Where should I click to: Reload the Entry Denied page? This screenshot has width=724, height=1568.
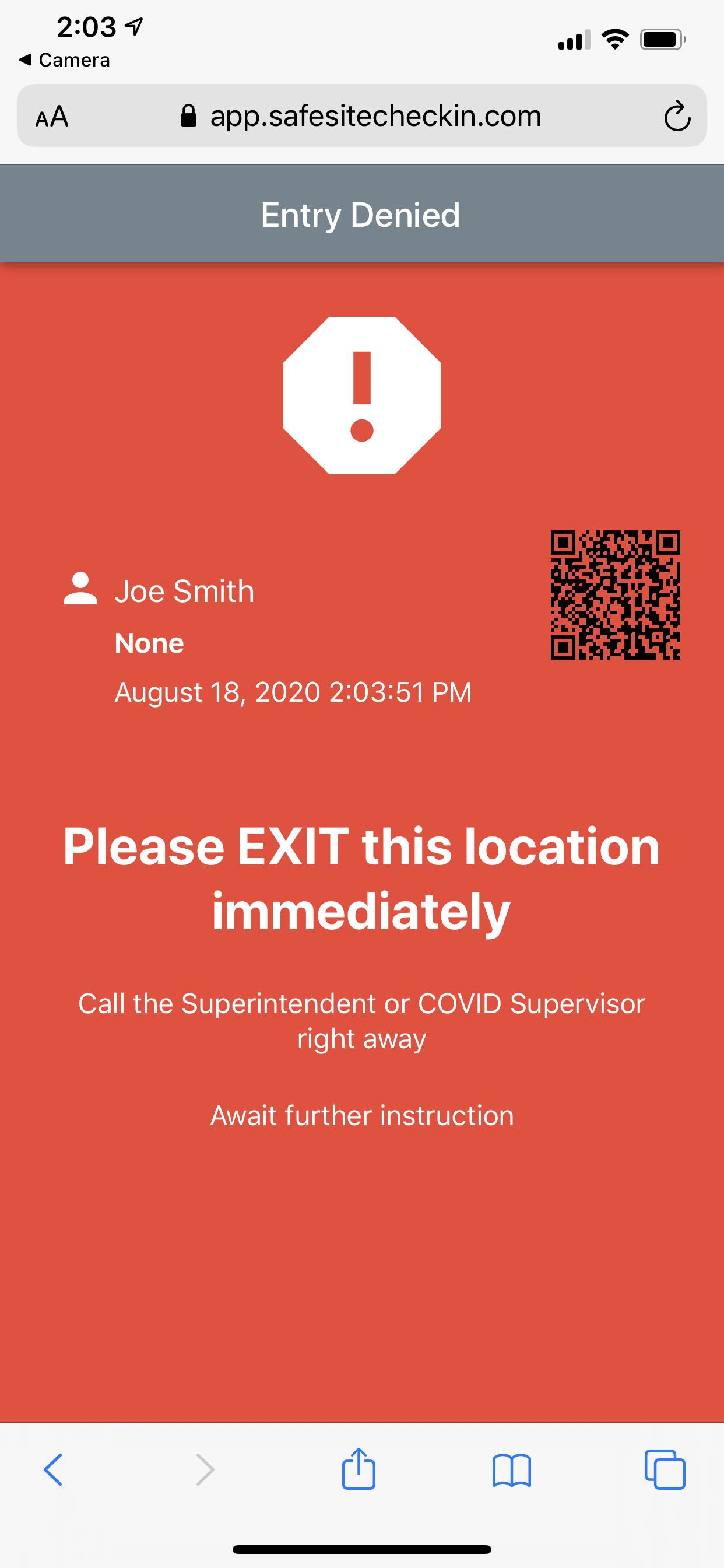click(677, 117)
